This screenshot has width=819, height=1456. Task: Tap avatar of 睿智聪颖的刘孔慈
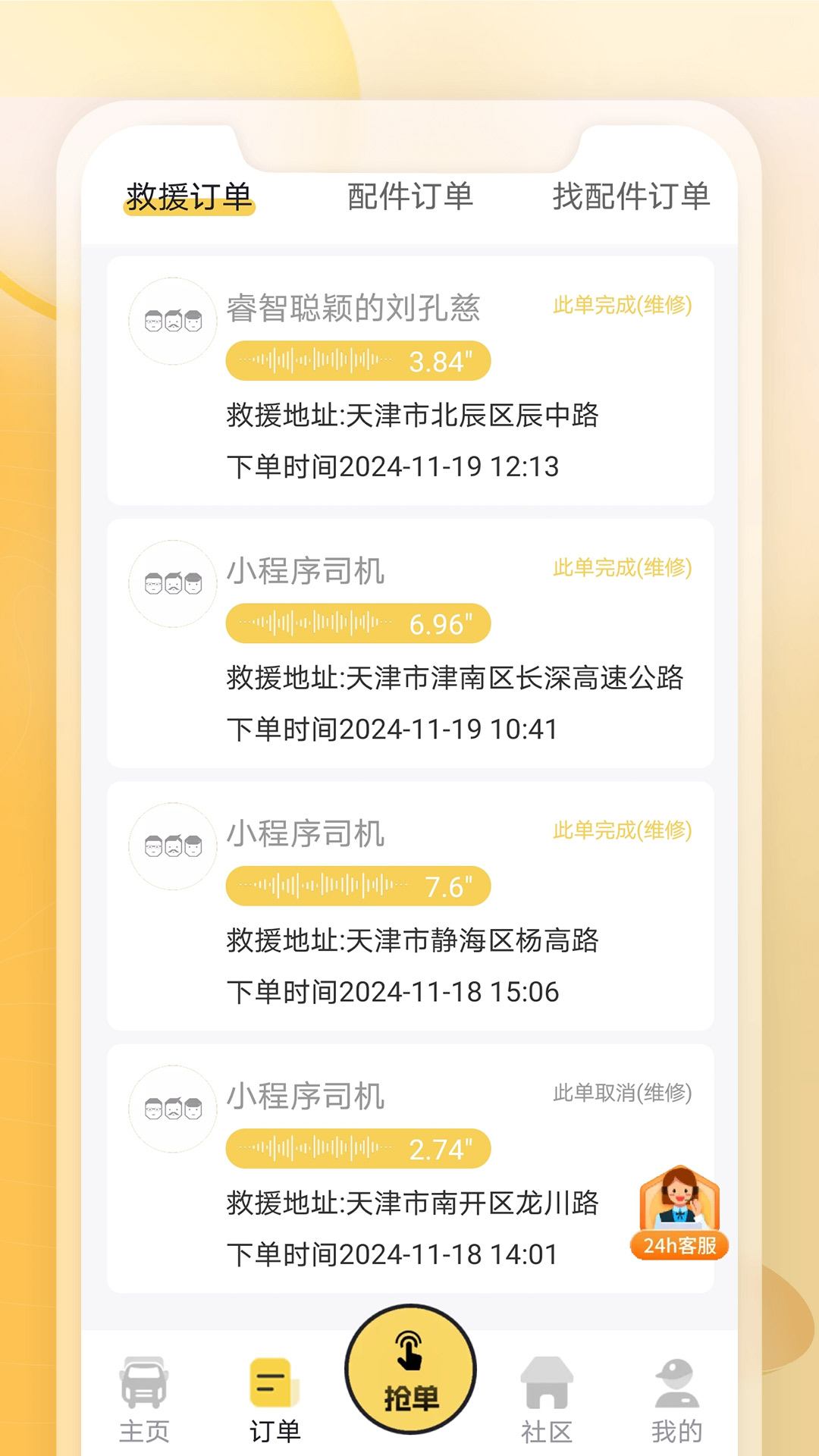coord(172,321)
